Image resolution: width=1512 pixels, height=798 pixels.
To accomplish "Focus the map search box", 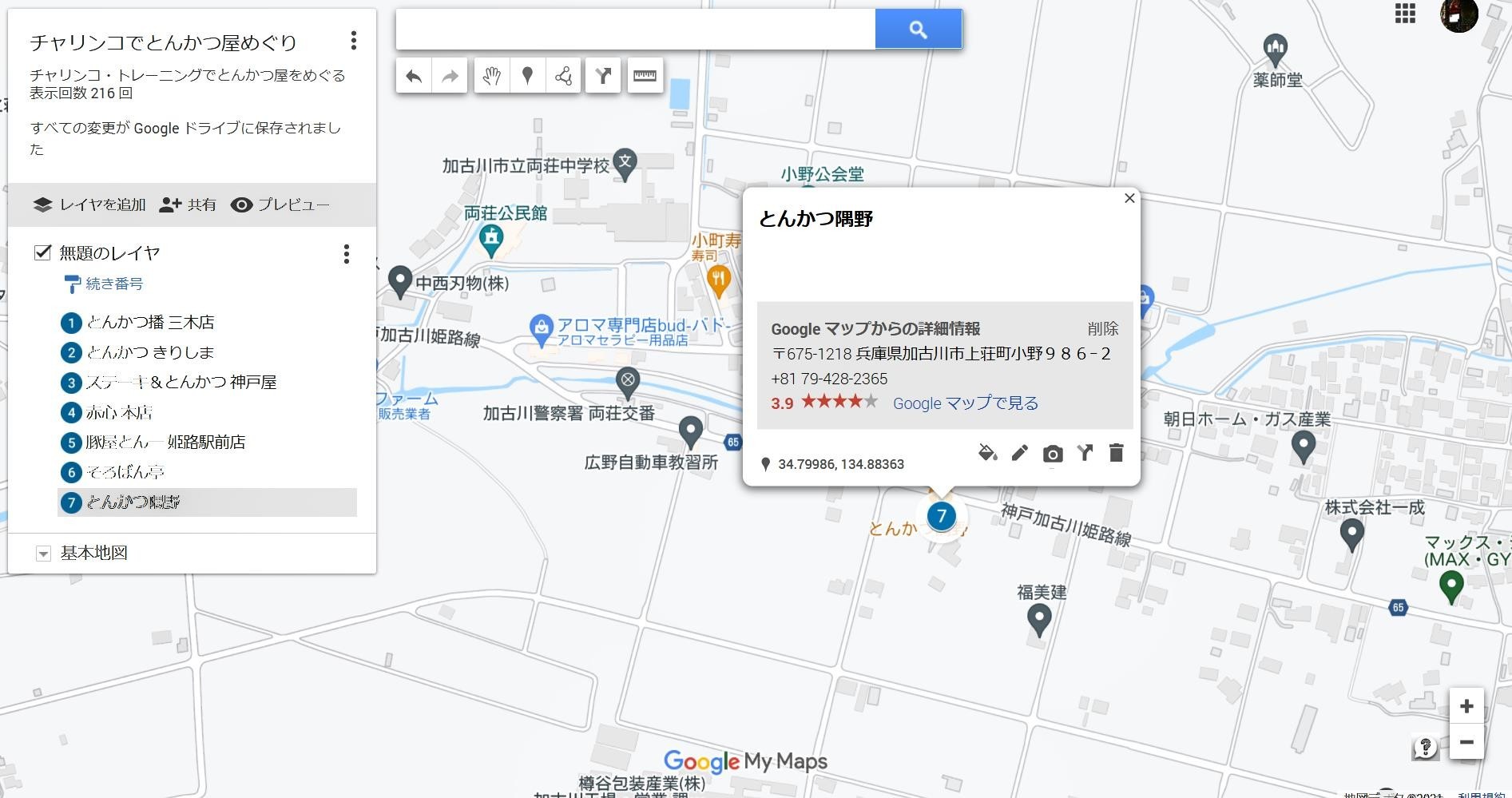I will pos(635,30).
